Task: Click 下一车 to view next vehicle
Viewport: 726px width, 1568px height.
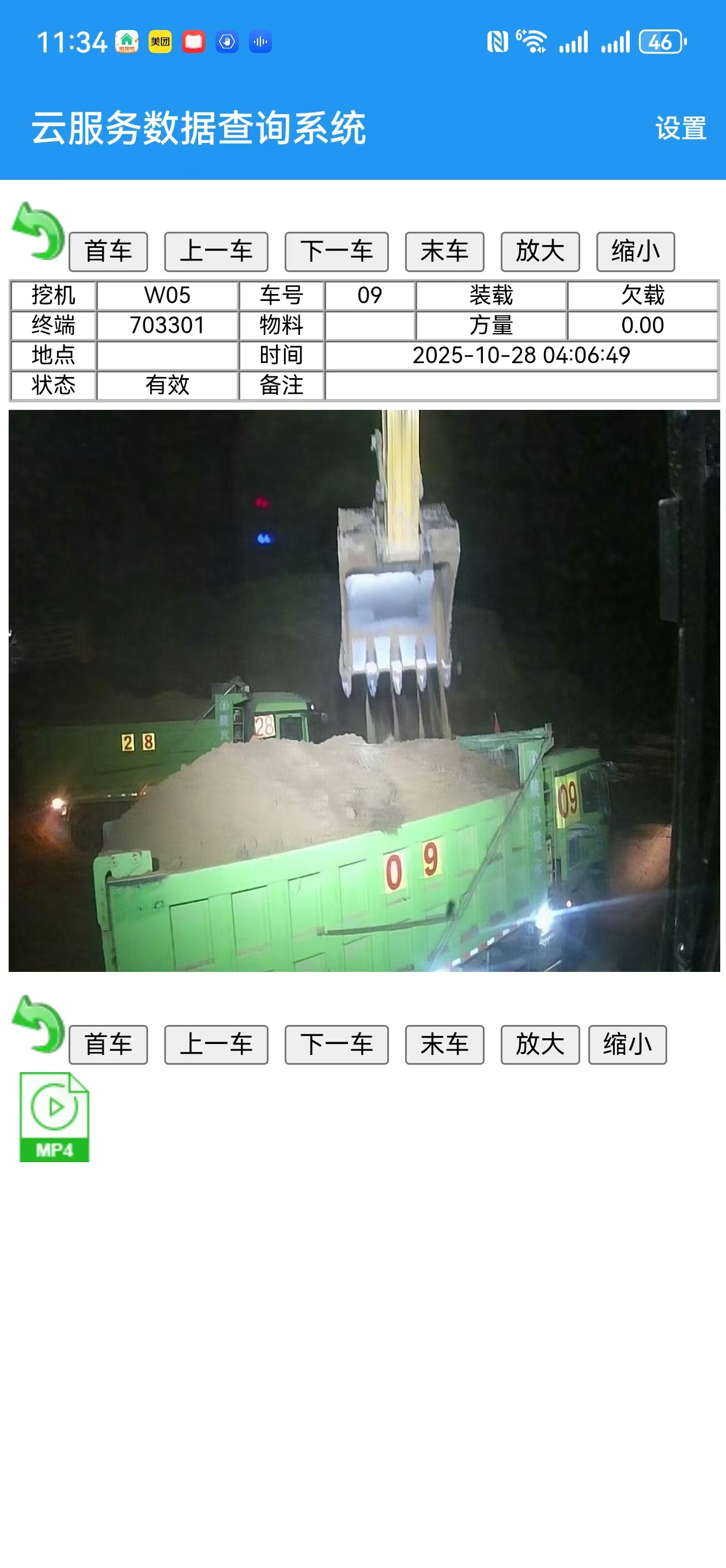Action: (x=337, y=251)
